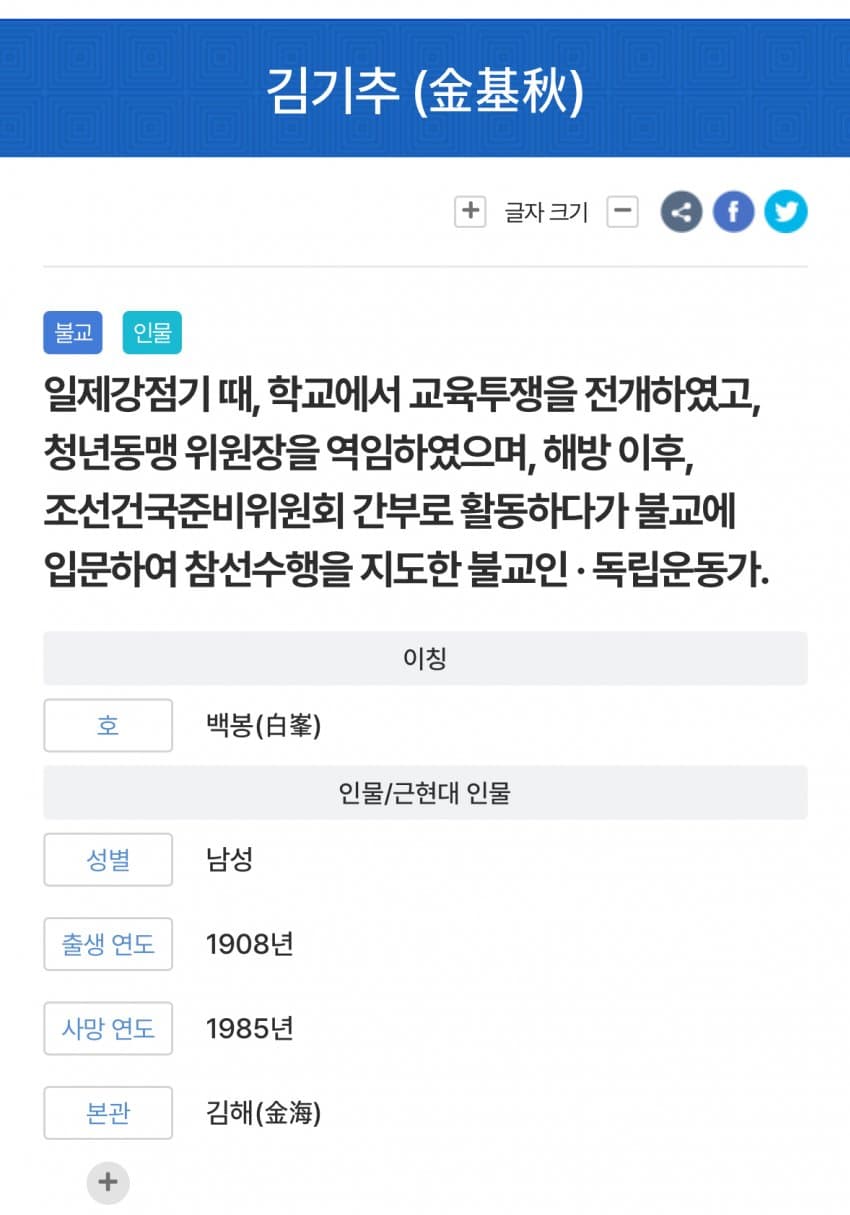Image resolution: width=850 pixels, height=1215 pixels.
Task: Share this article via share icon
Action: tap(681, 212)
